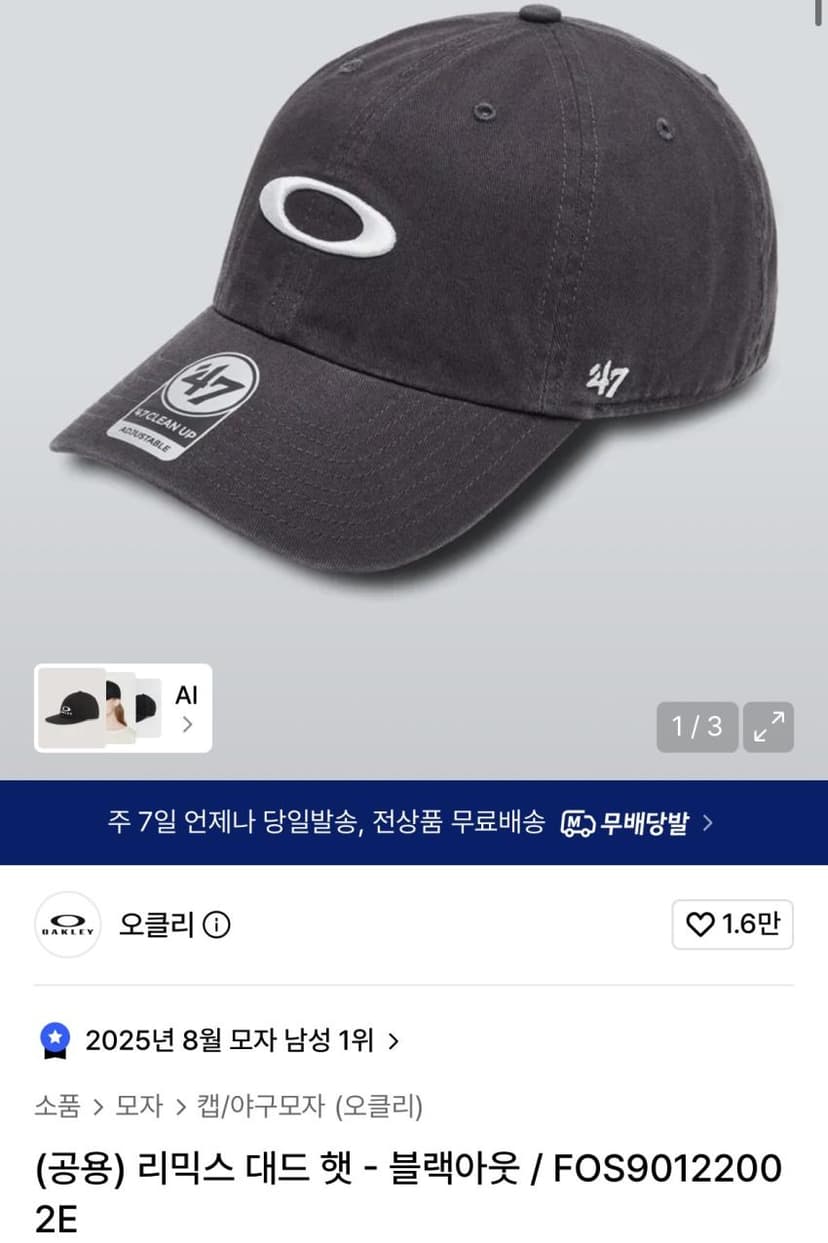
Task: Expand the product image to fullscreen
Action: click(769, 727)
